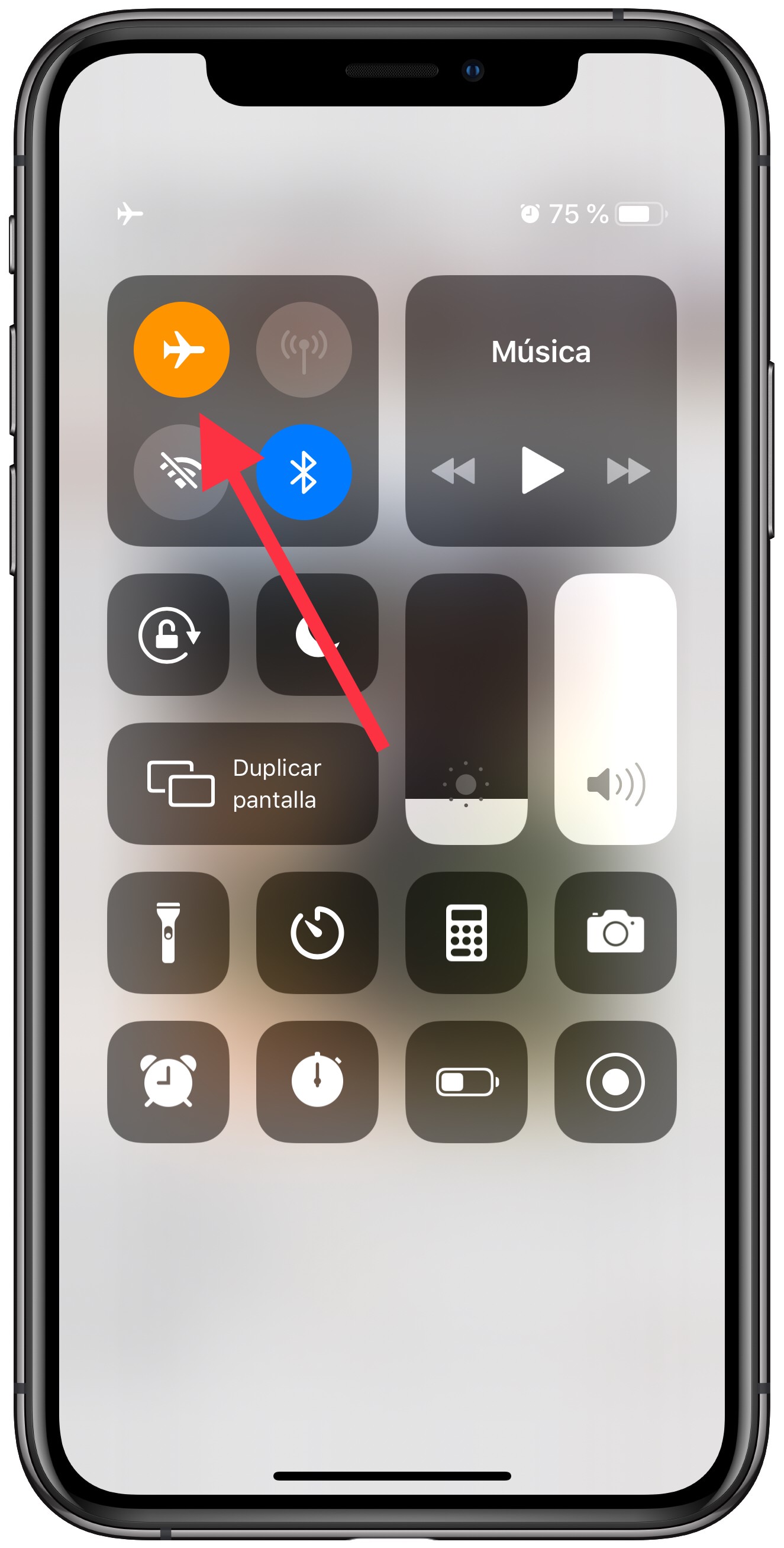
Task: Launch the calculator
Action: [466, 933]
